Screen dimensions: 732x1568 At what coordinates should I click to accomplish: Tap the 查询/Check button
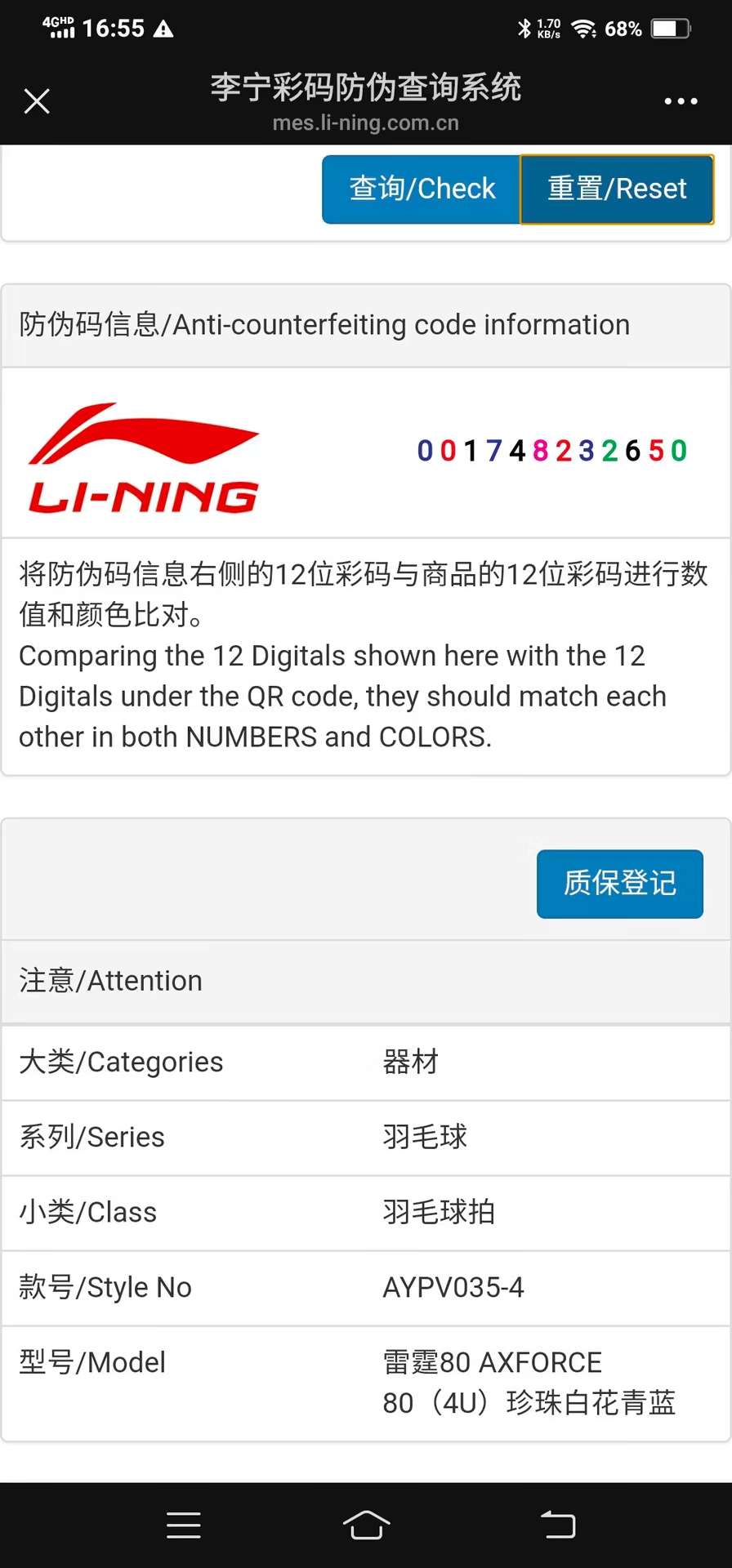tap(422, 189)
